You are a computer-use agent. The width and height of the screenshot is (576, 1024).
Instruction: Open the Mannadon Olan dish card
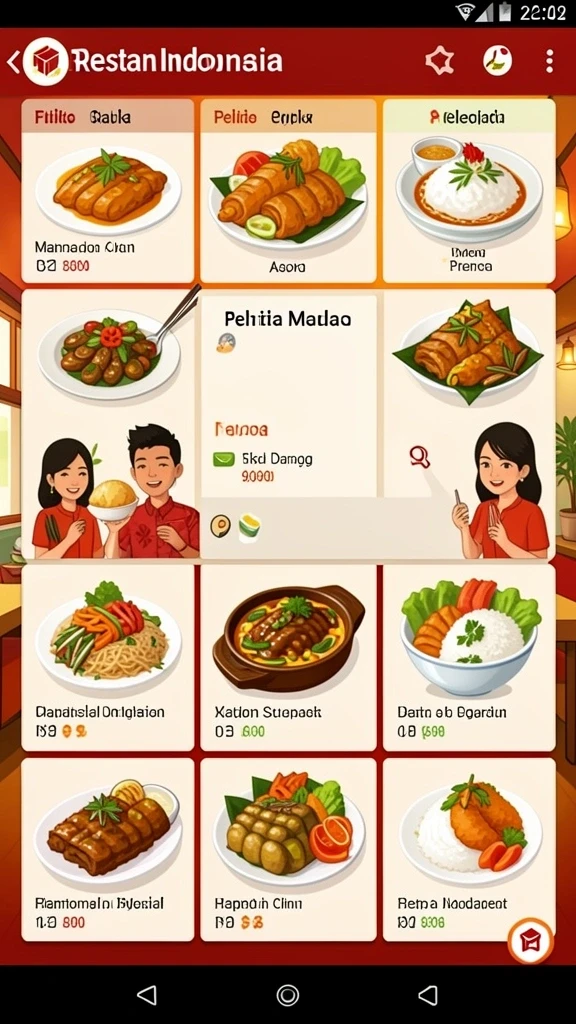click(x=108, y=191)
